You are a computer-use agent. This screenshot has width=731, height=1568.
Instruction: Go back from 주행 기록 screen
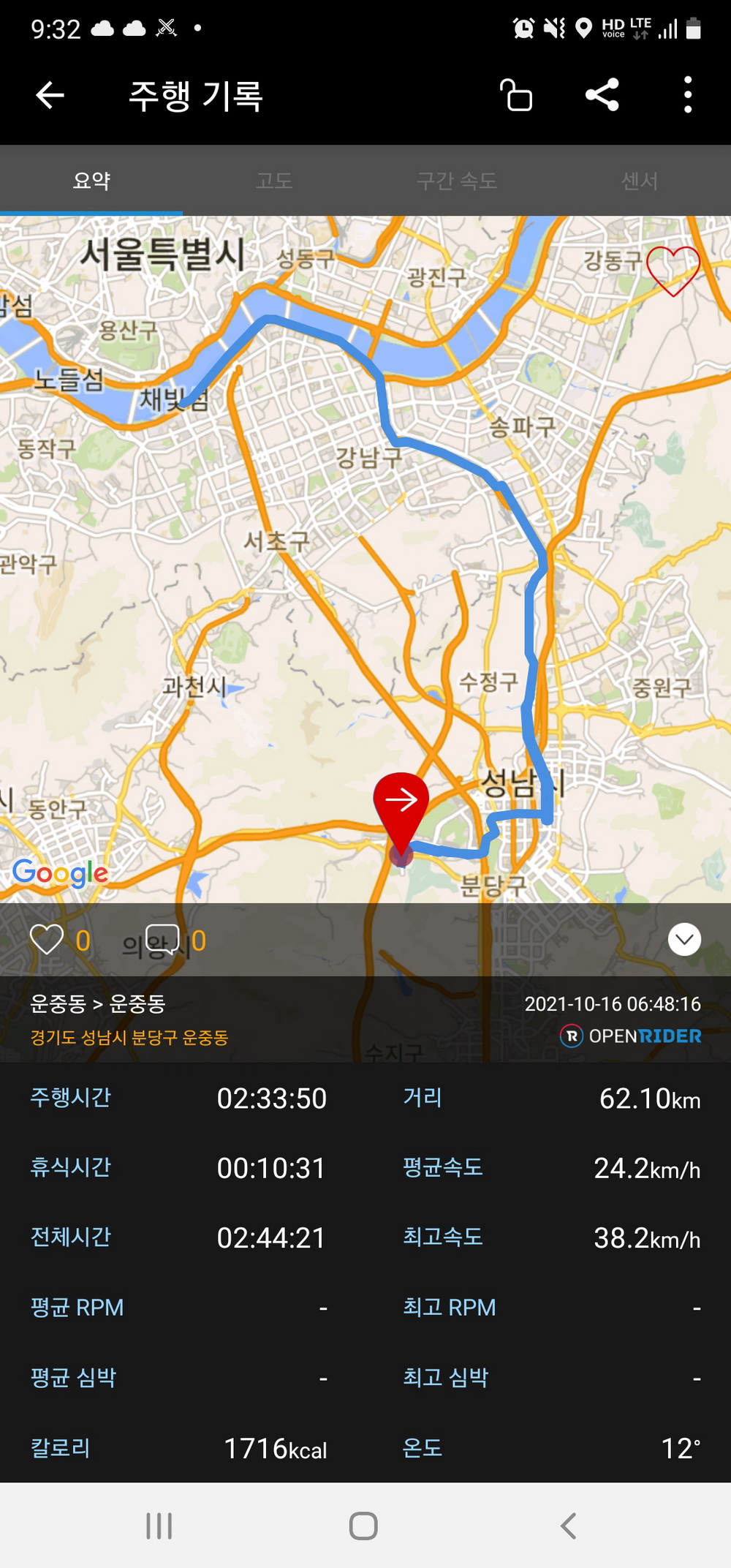pyautogui.click(x=50, y=95)
